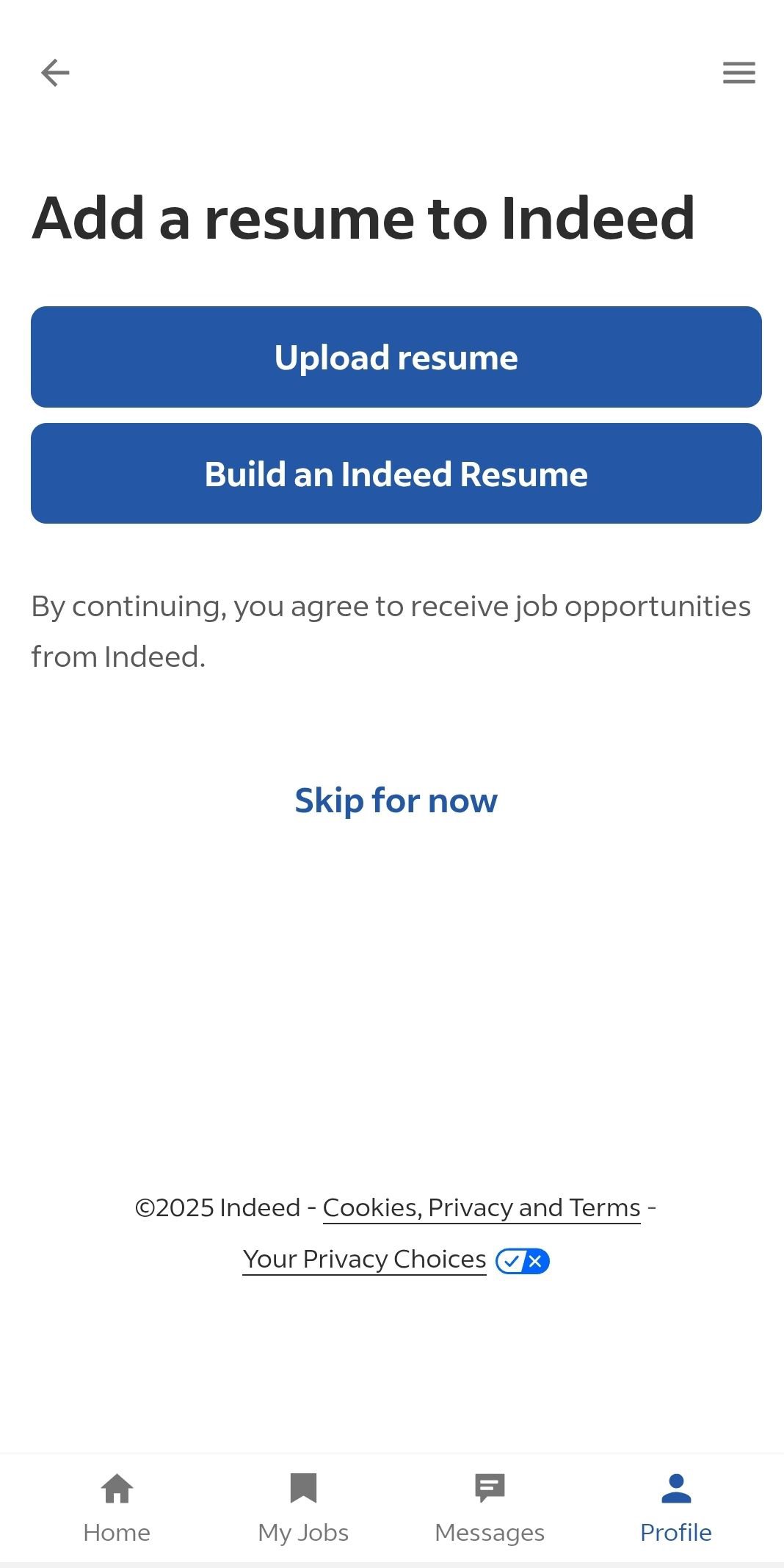This screenshot has height=1568, width=784.
Task: Click the Upload resume button
Action: [x=395, y=357]
